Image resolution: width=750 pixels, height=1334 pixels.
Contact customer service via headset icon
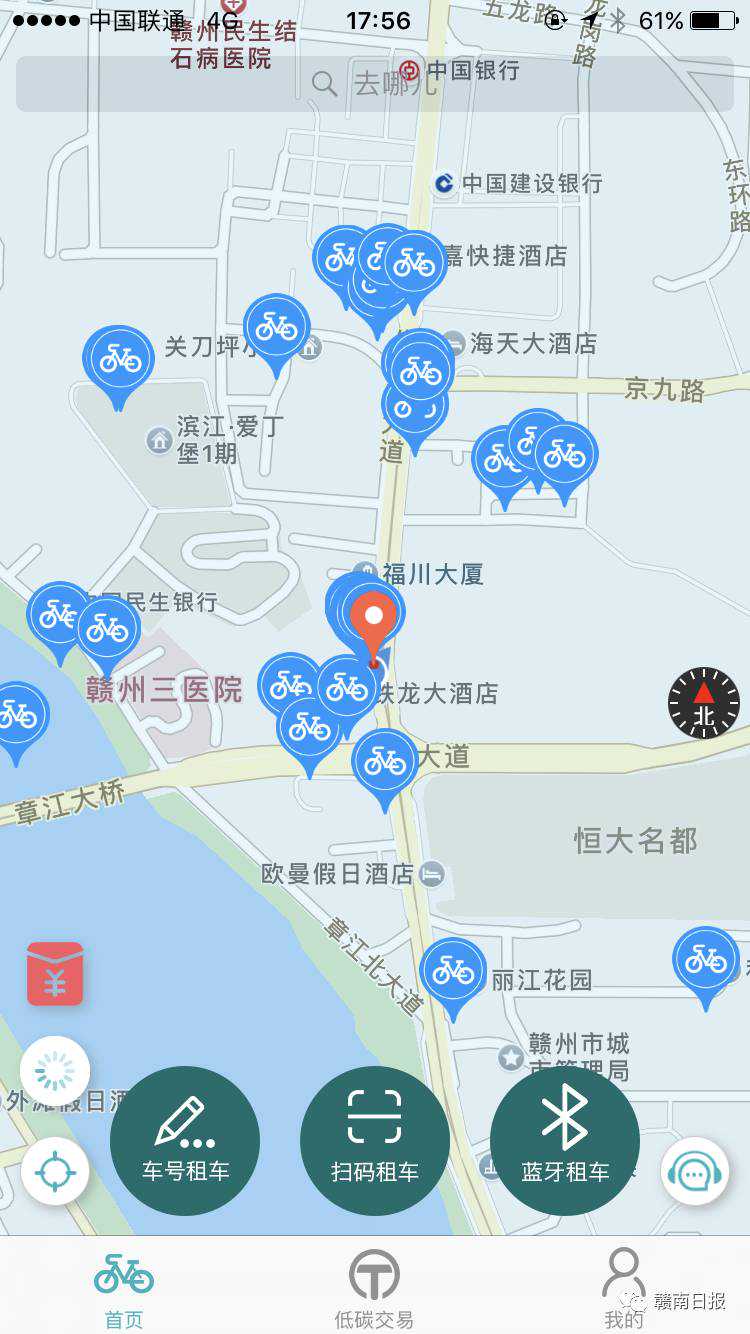[x=694, y=1171]
